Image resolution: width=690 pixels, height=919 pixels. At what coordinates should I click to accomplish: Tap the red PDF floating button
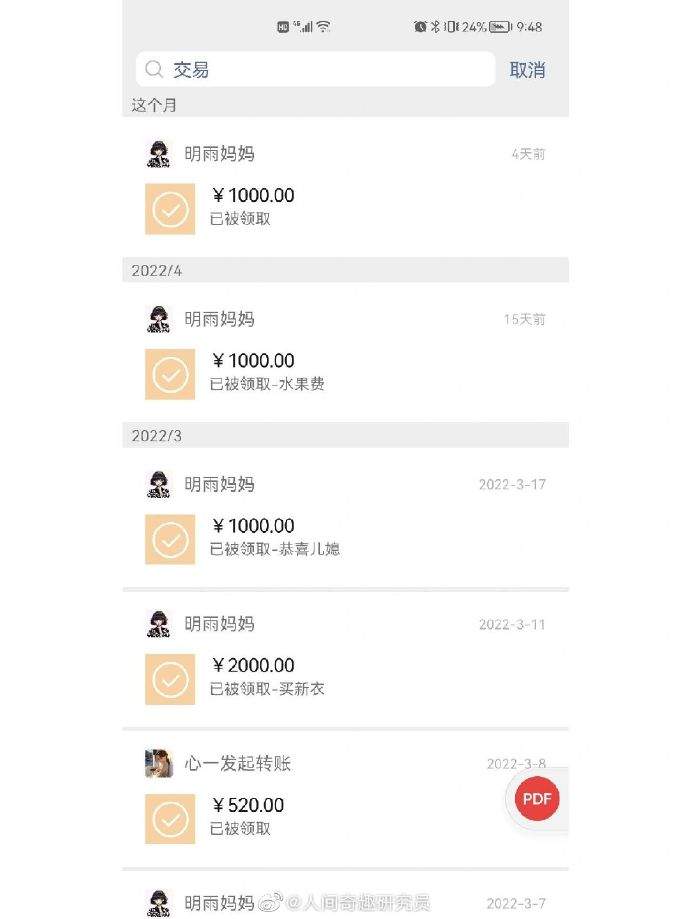(537, 798)
